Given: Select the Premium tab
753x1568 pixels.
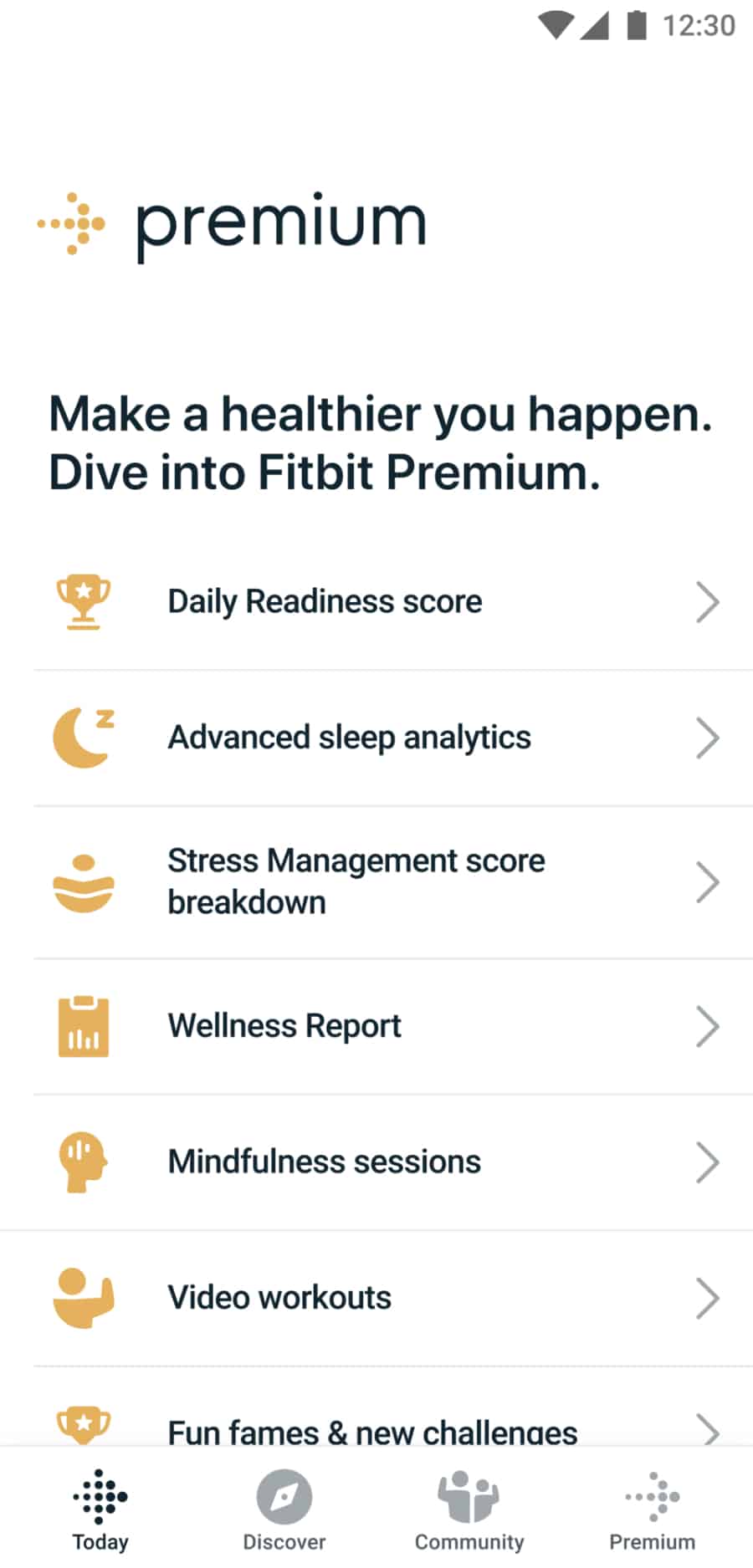Looking at the screenshot, I should click(x=653, y=1509).
